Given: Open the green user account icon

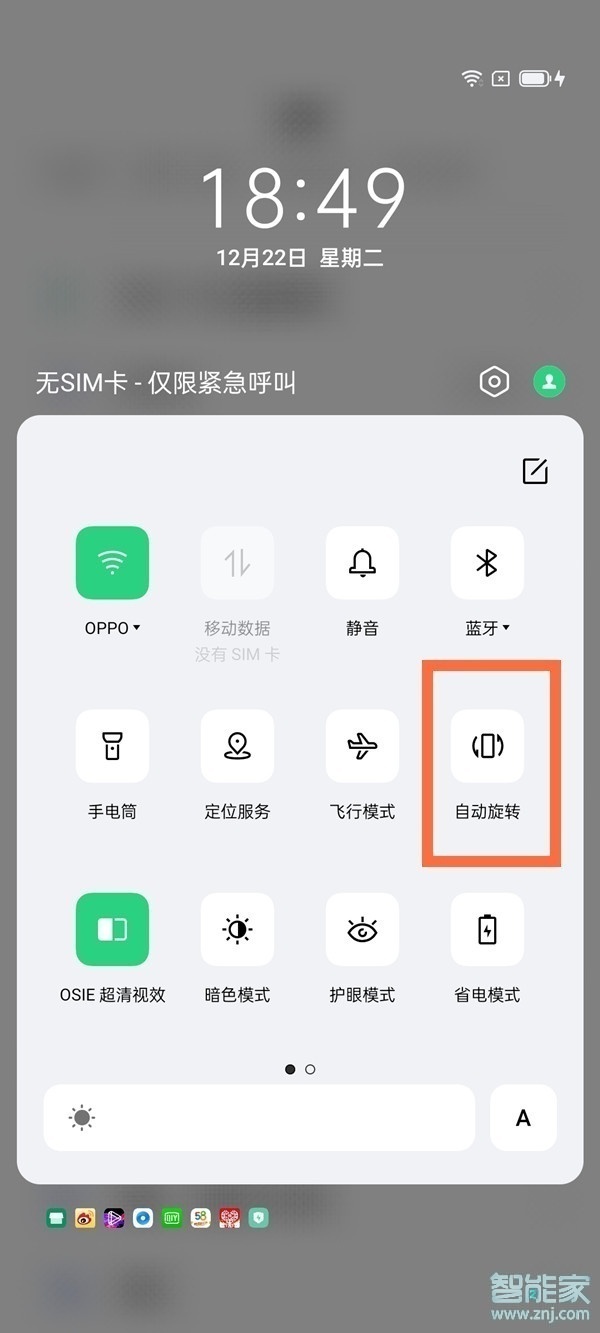Looking at the screenshot, I should [549, 381].
